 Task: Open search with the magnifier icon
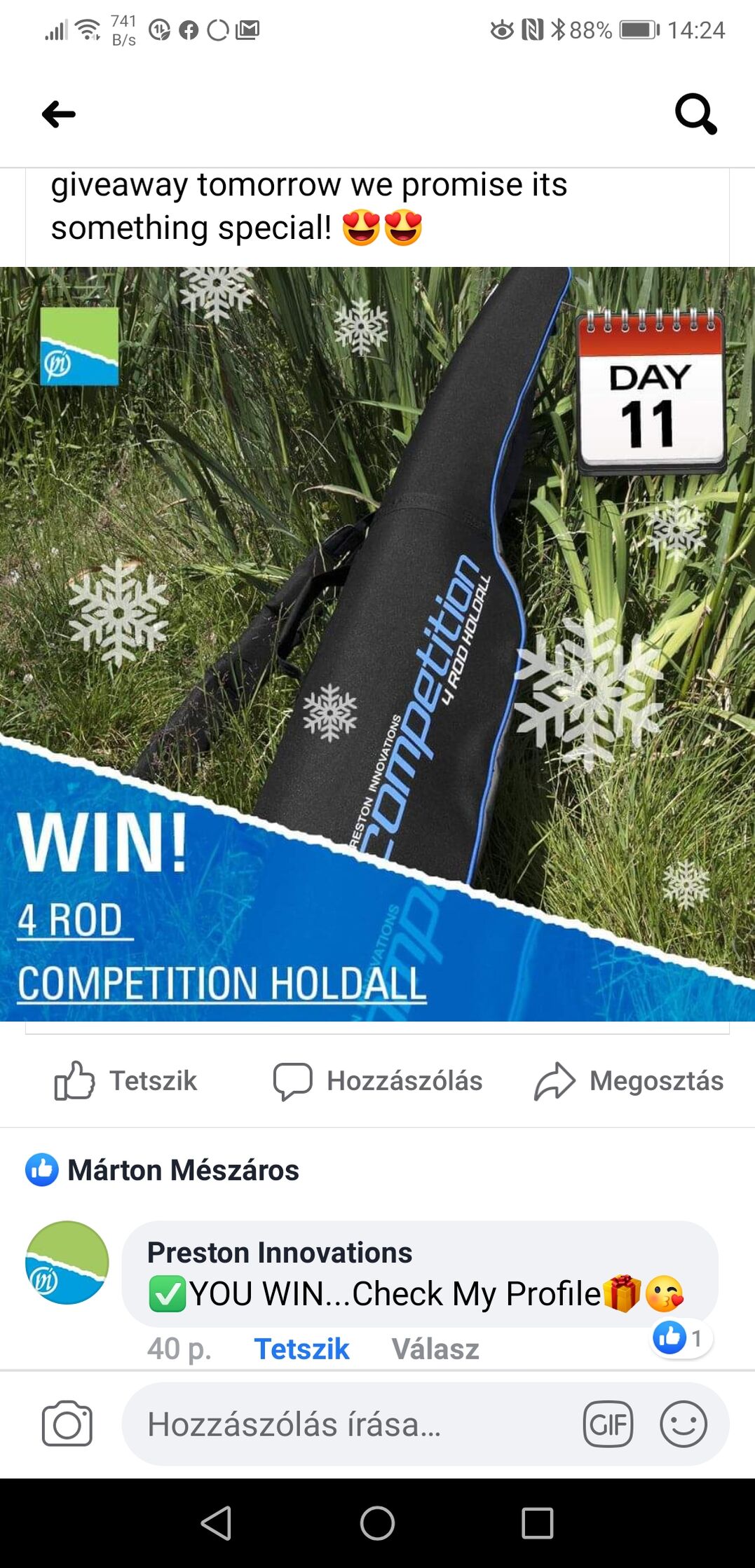click(x=695, y=114)
